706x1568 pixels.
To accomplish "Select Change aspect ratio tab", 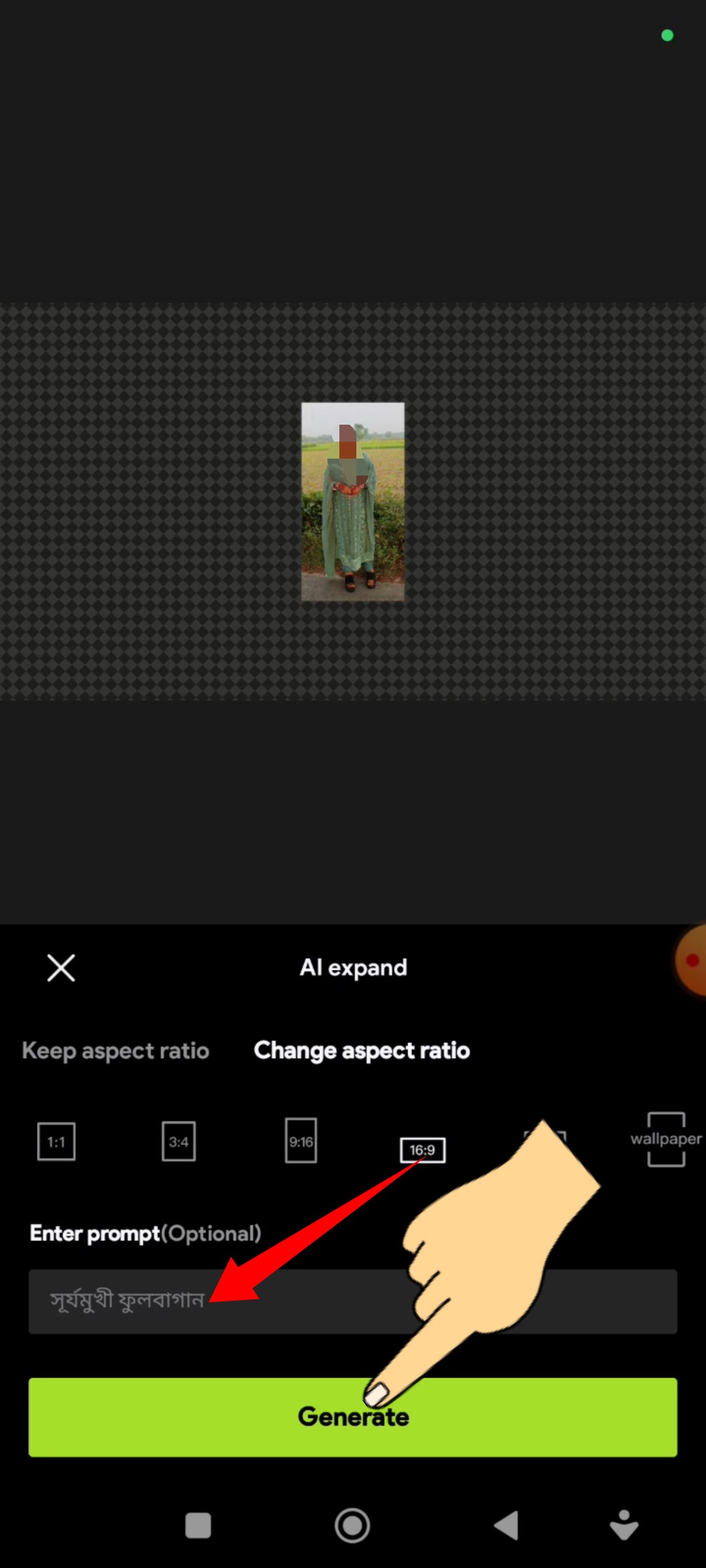I will (x=361, y=1051).
